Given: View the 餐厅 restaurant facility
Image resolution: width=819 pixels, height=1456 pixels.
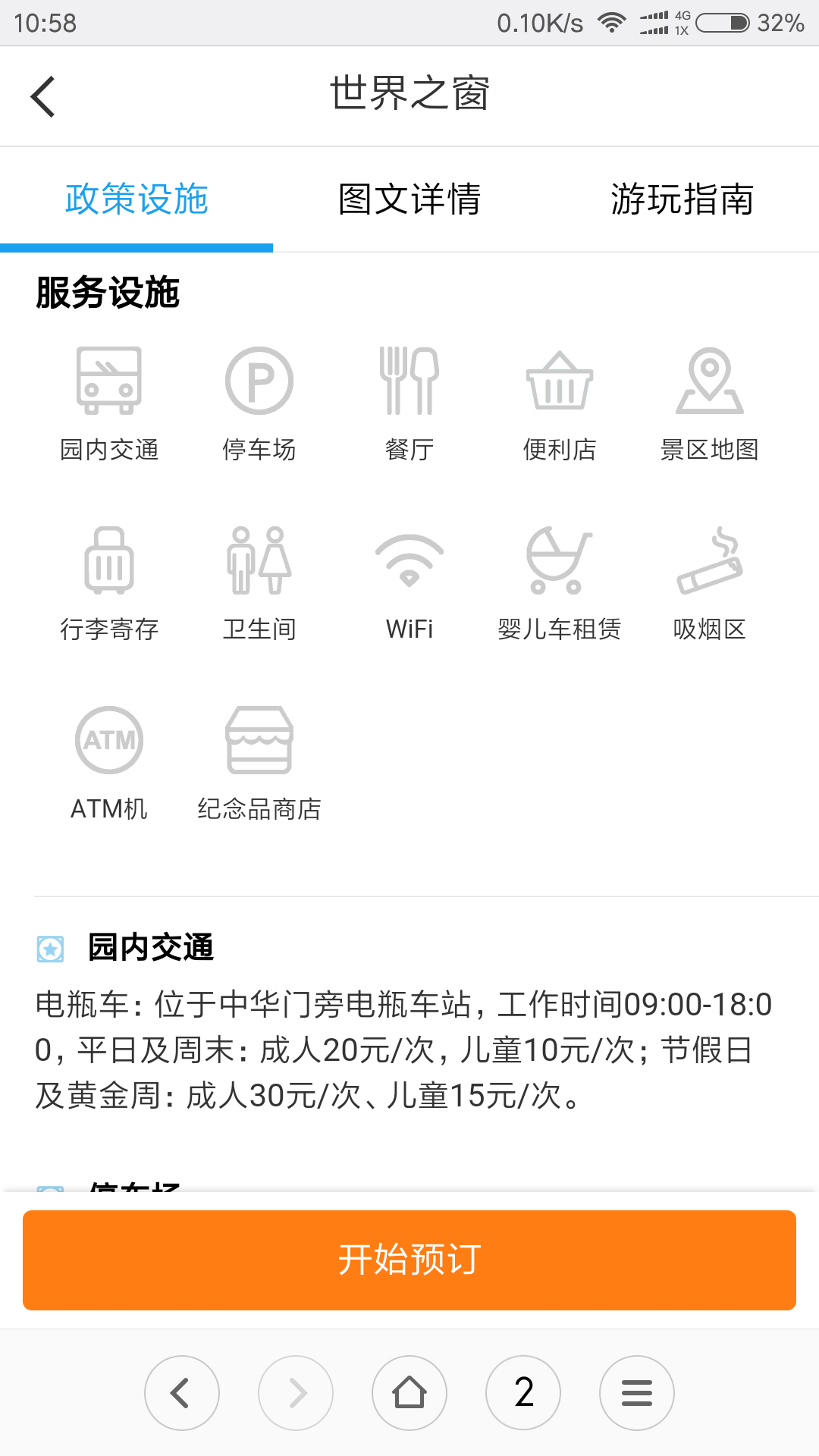Looking at the screenshot, I should click(x=409, y=403).
